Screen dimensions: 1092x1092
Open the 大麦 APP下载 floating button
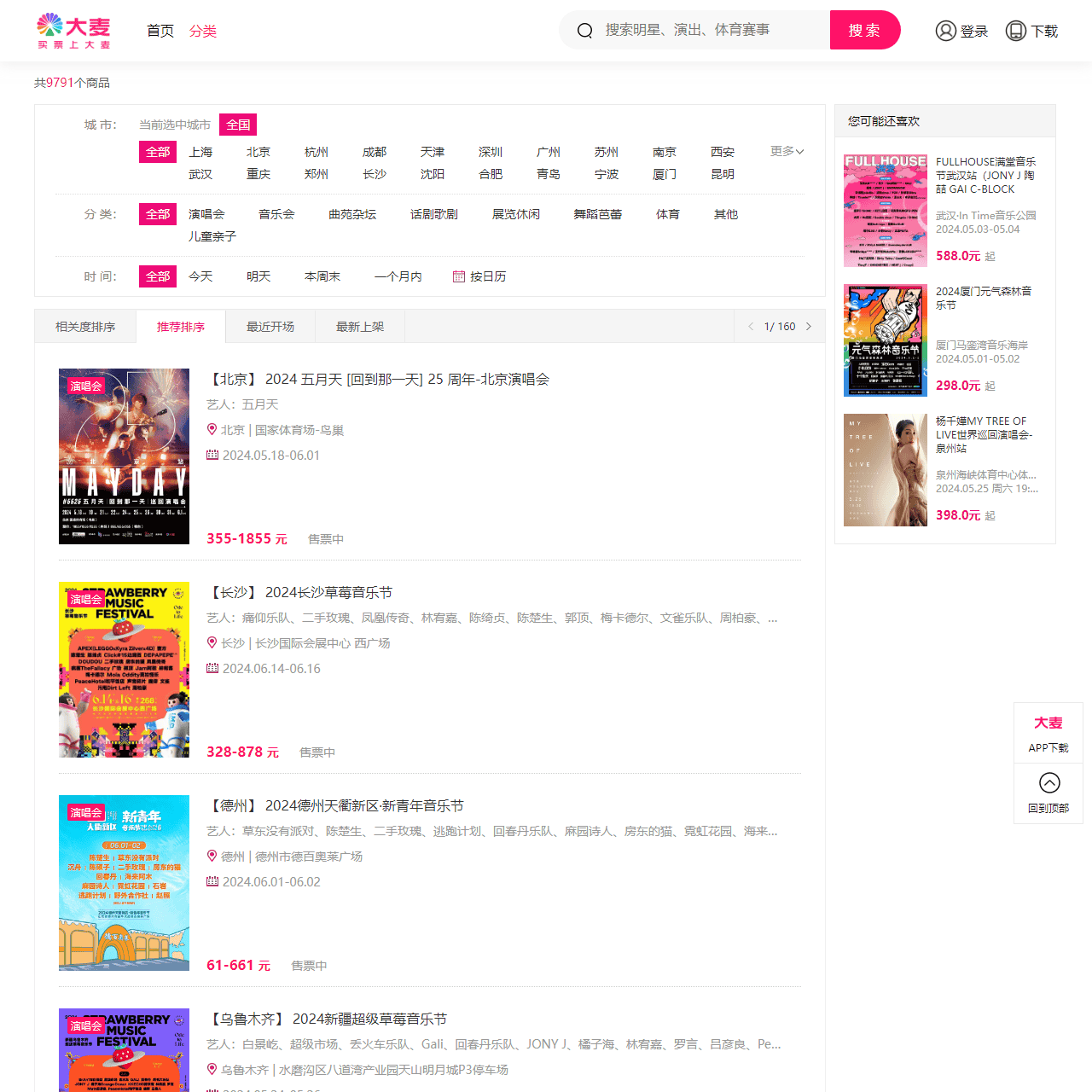click(x=1048, y=733)
